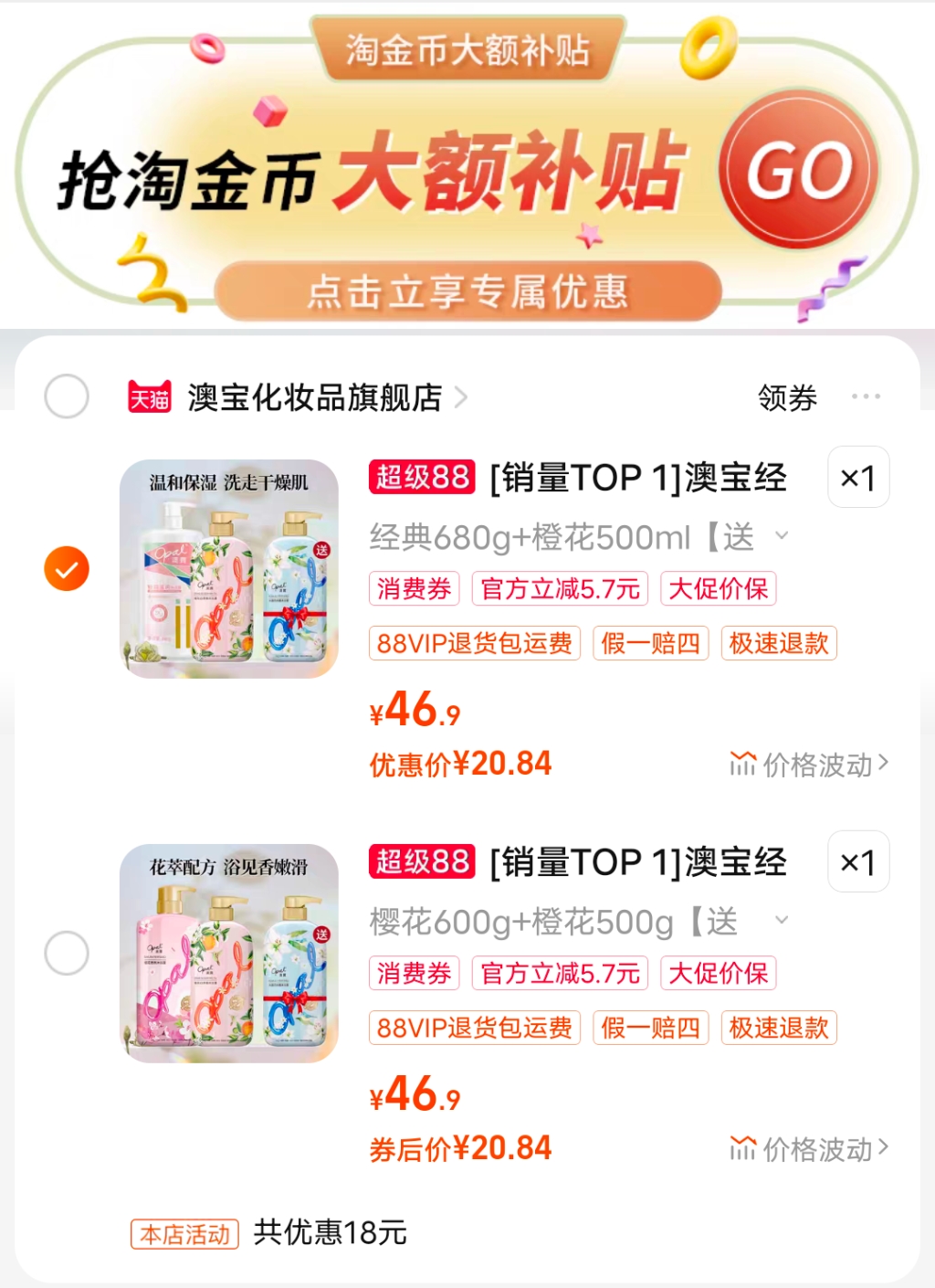Click the 超级88 promo badge on second item
This screenshot has height=1288, width=935.
point(421,860)
